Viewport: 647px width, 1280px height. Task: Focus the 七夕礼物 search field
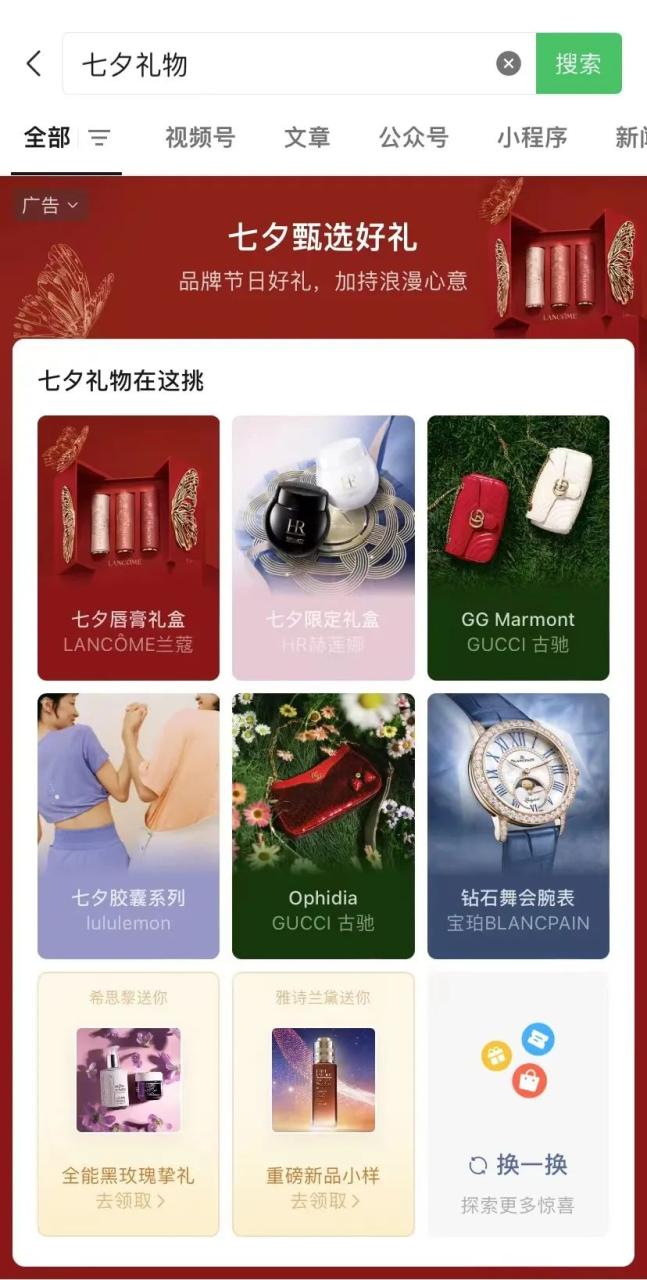[x=280, y=64]
